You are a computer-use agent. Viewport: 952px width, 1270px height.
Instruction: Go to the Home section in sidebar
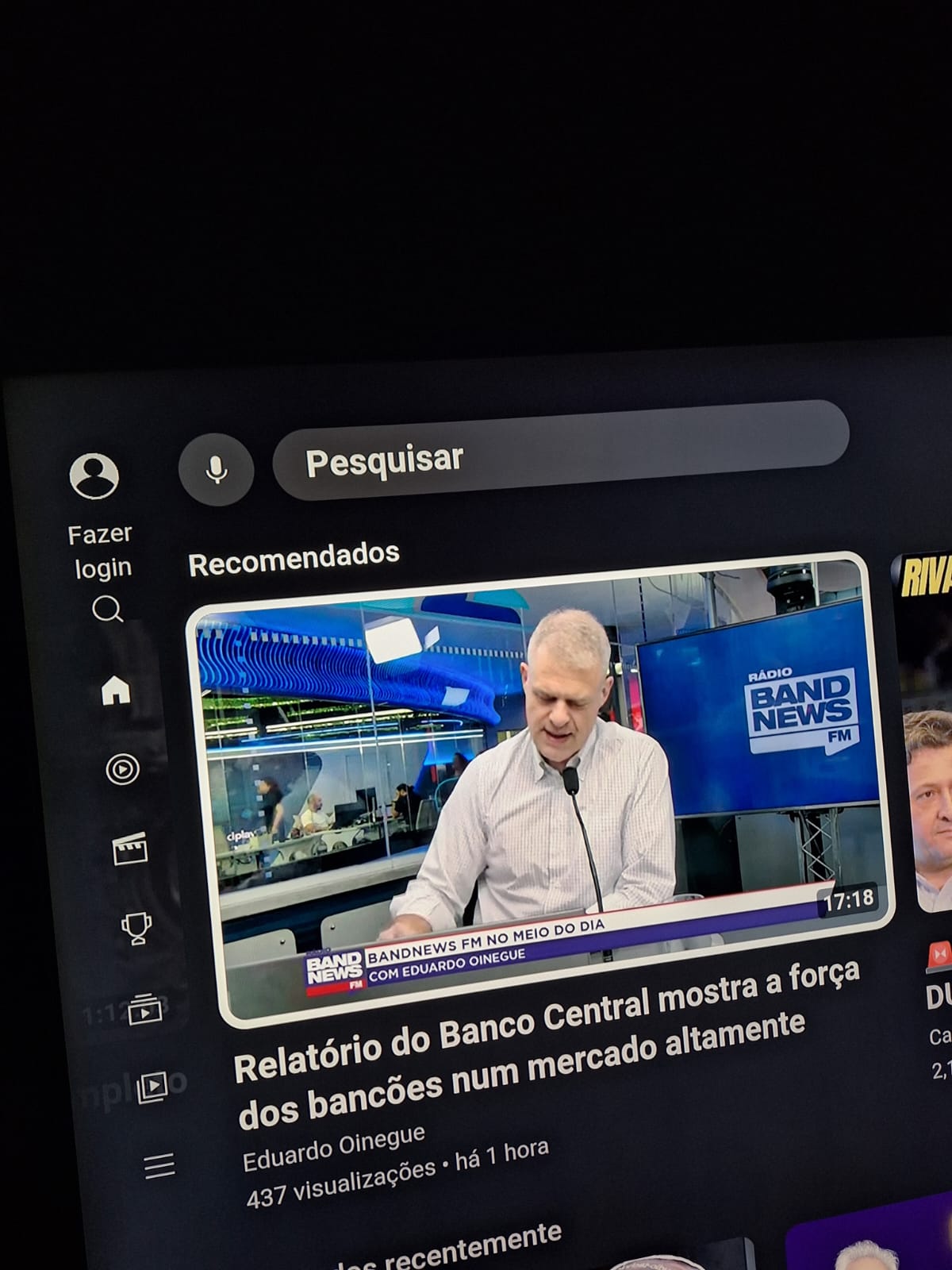pyautogui.click(x=116, y=690)
